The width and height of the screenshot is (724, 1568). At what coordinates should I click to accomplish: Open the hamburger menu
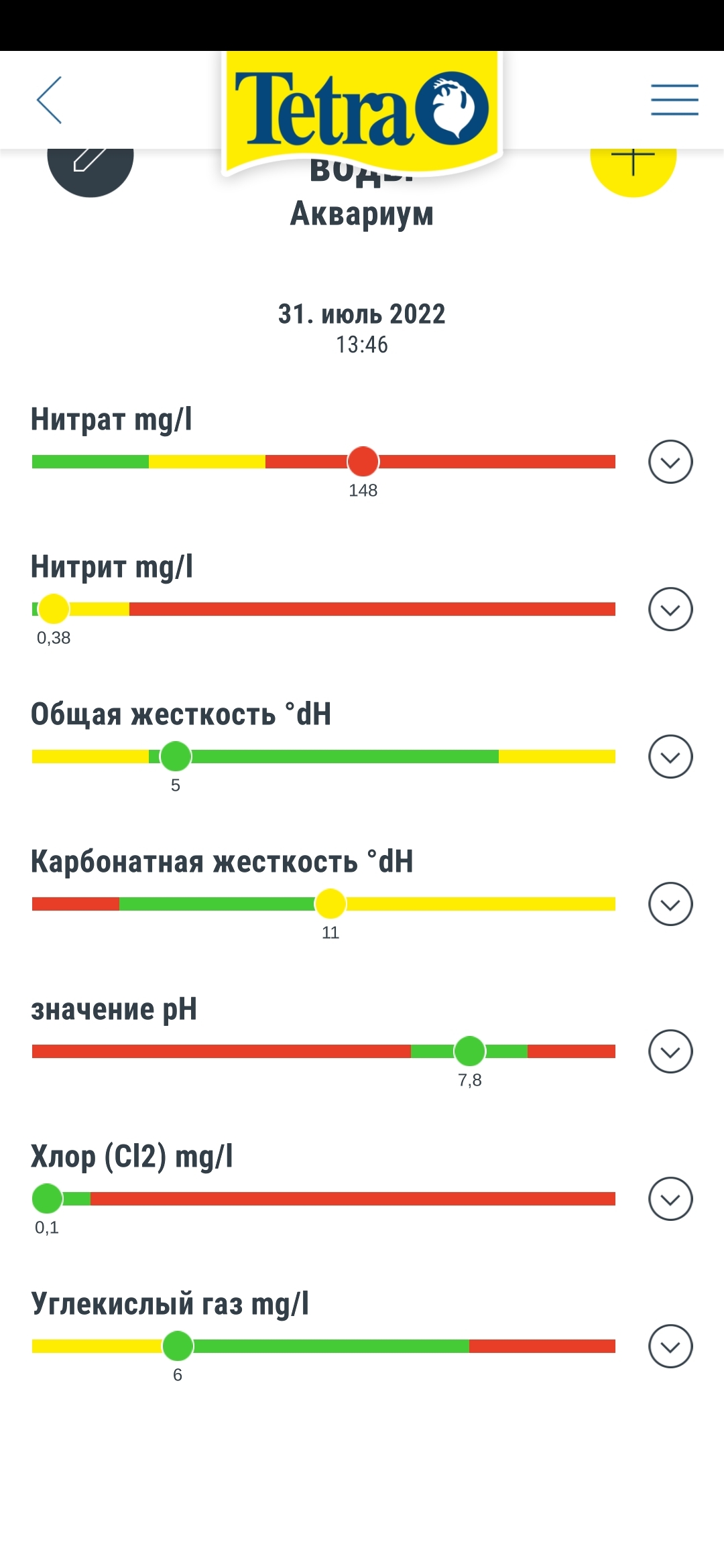674,100
